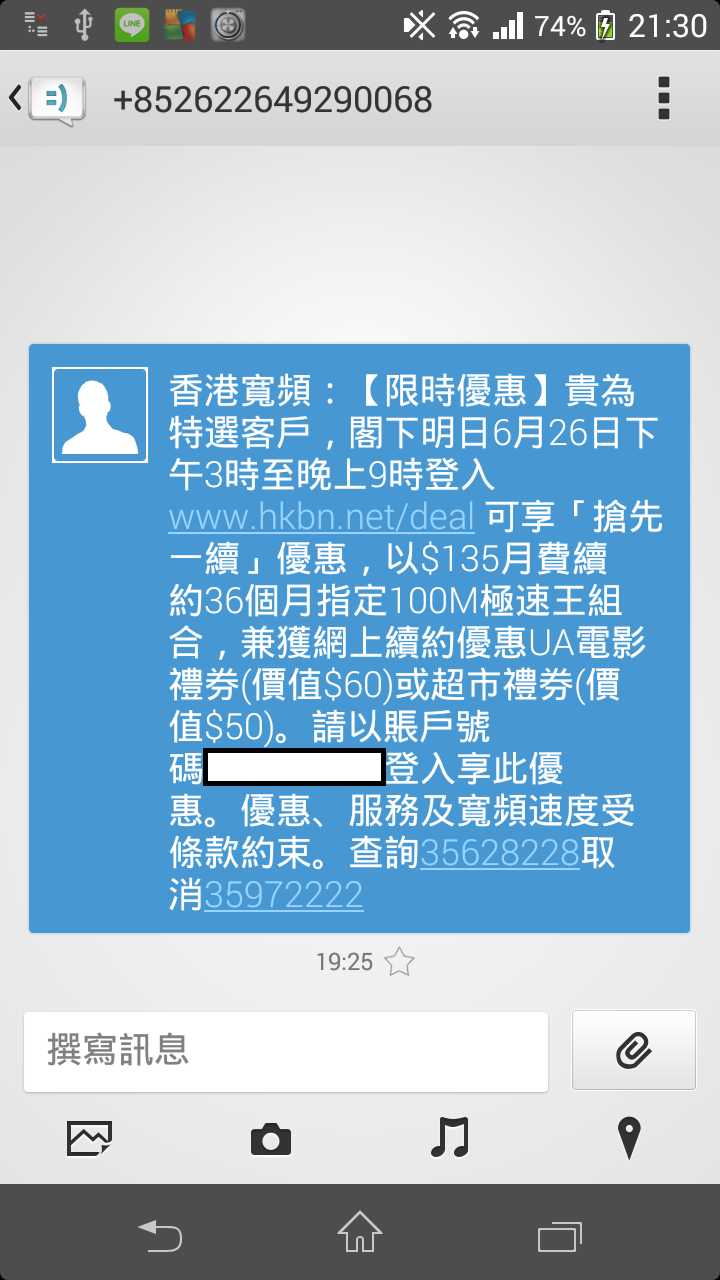Open the www.hkbn.net/deal link
Image resolution: width=720 pixels, height=1280 pixels.
pos(321,517)
